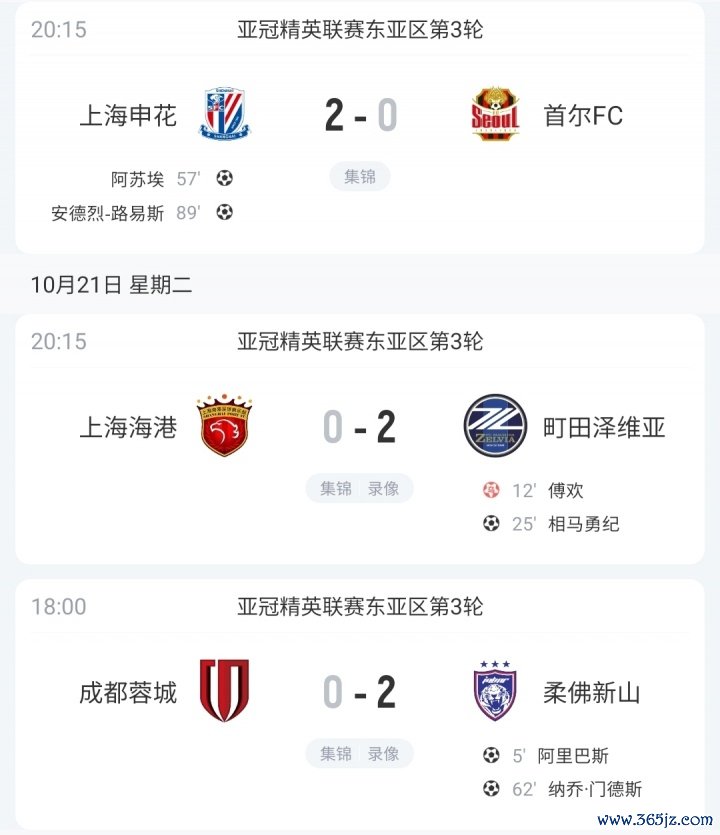
Task: Open the 成都蓉城 0-2 柔佛新山 match card
Action: (360, 692)
